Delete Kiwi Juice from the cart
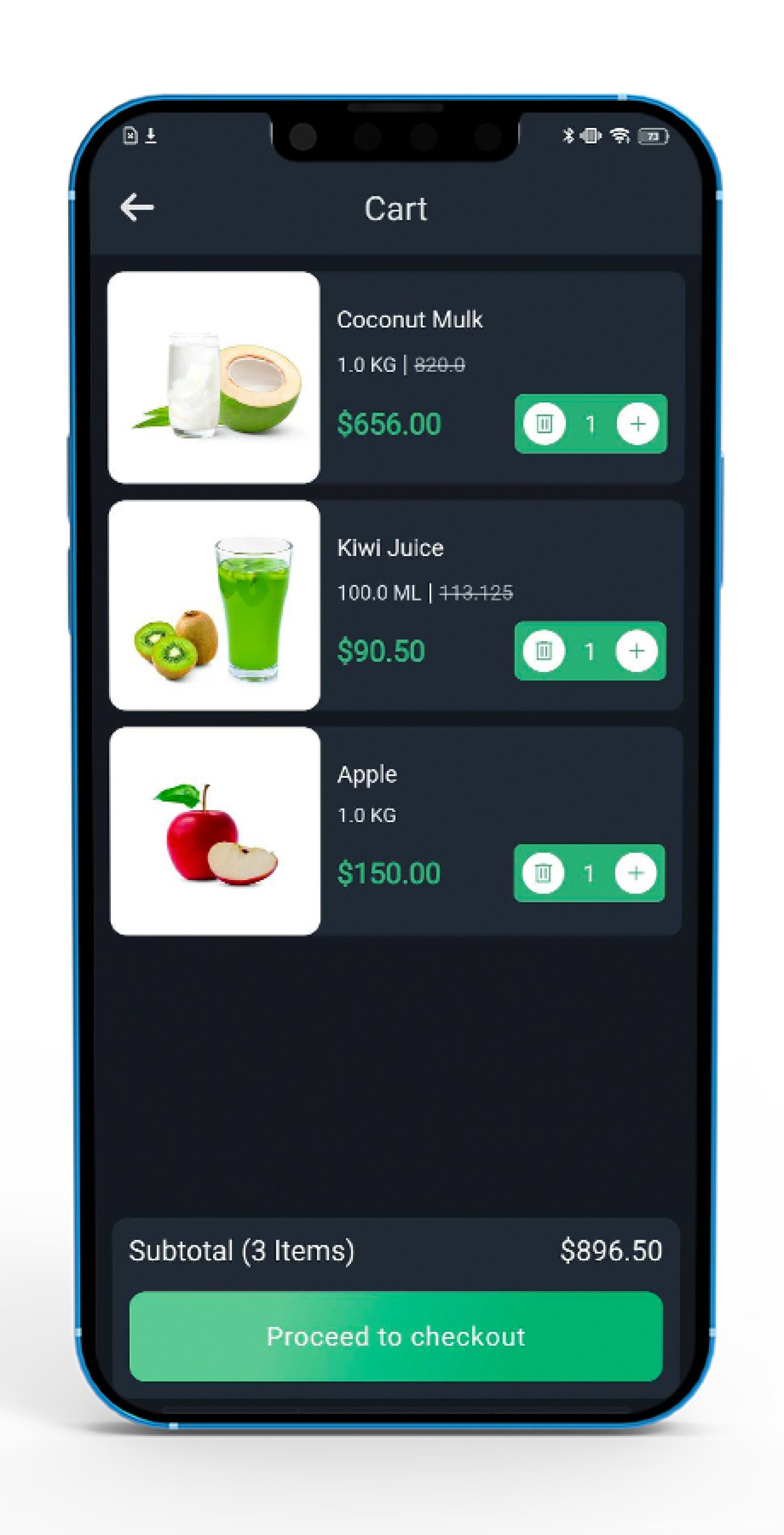784x1535 pixels. click(543, 650)
